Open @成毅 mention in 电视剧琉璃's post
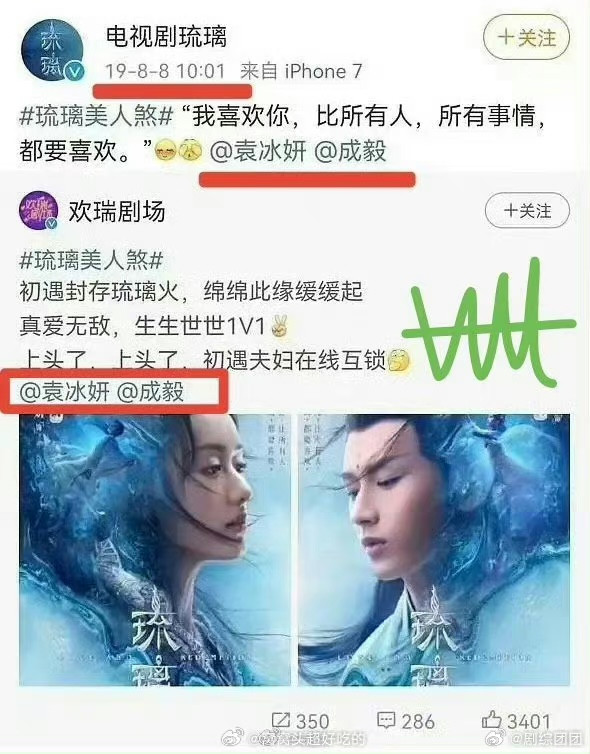The image size is (590, 754). pos(350,151)
